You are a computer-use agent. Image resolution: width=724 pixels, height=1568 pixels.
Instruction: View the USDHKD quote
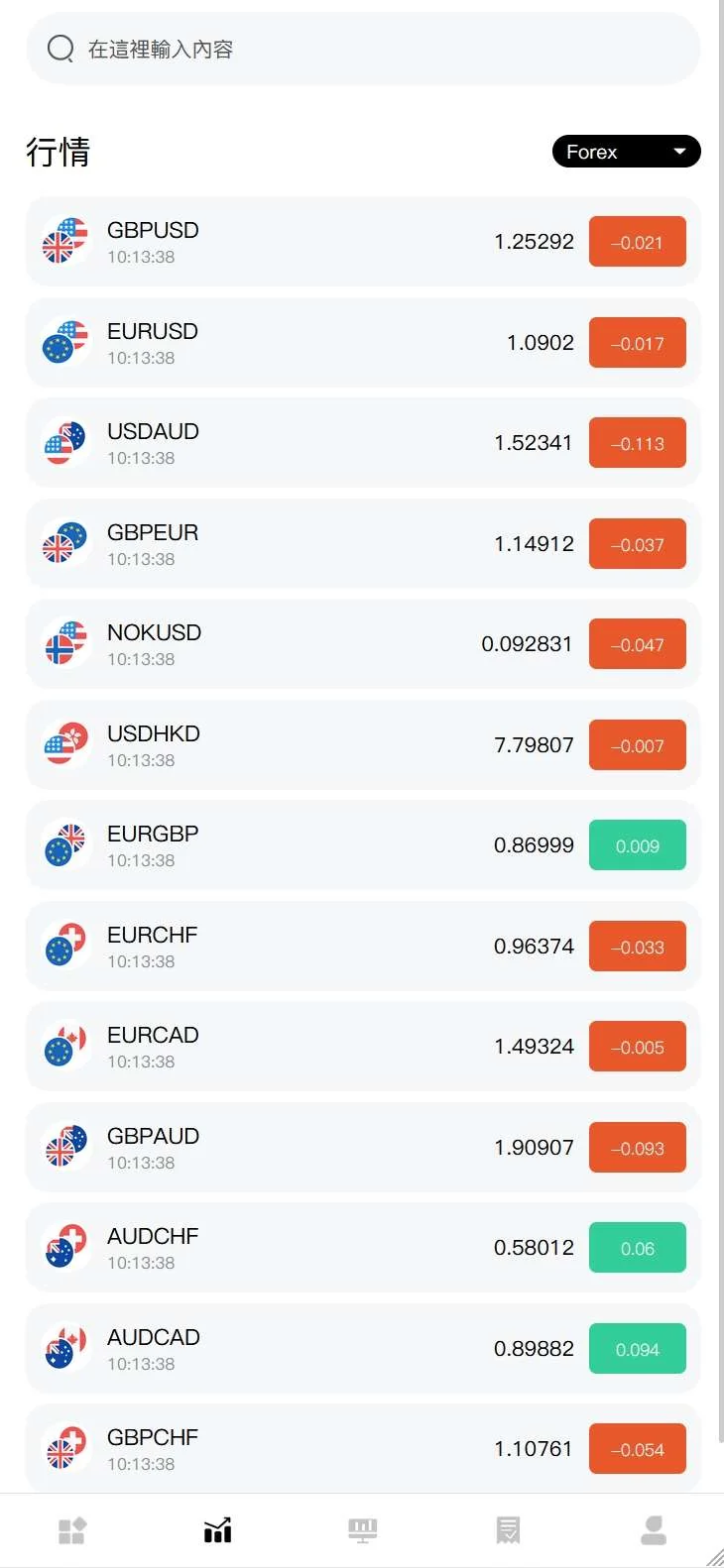(x=363, y=745)
